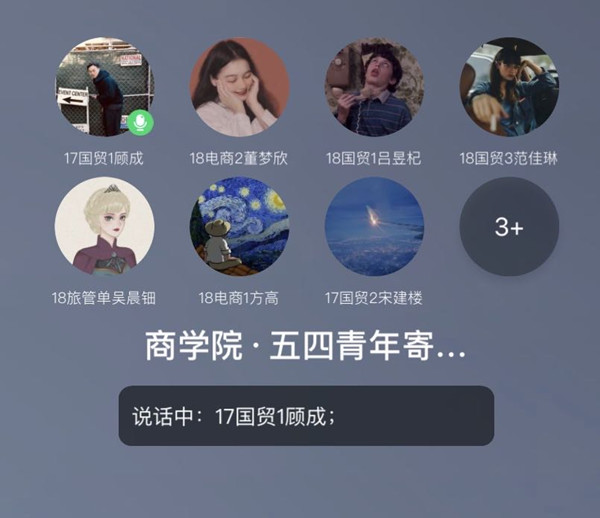The height and width of the screenshot is (518, 600).
Task: Tap the 18旅管单吴晨钿 avatar
Action: click(104, 226)
